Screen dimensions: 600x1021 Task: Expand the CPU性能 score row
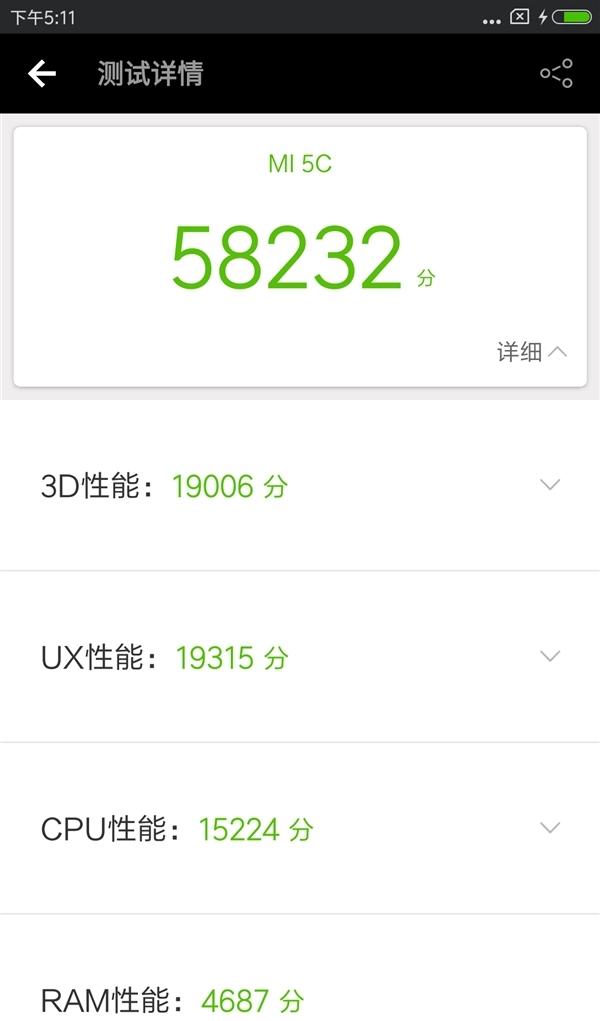click(550, 828)
